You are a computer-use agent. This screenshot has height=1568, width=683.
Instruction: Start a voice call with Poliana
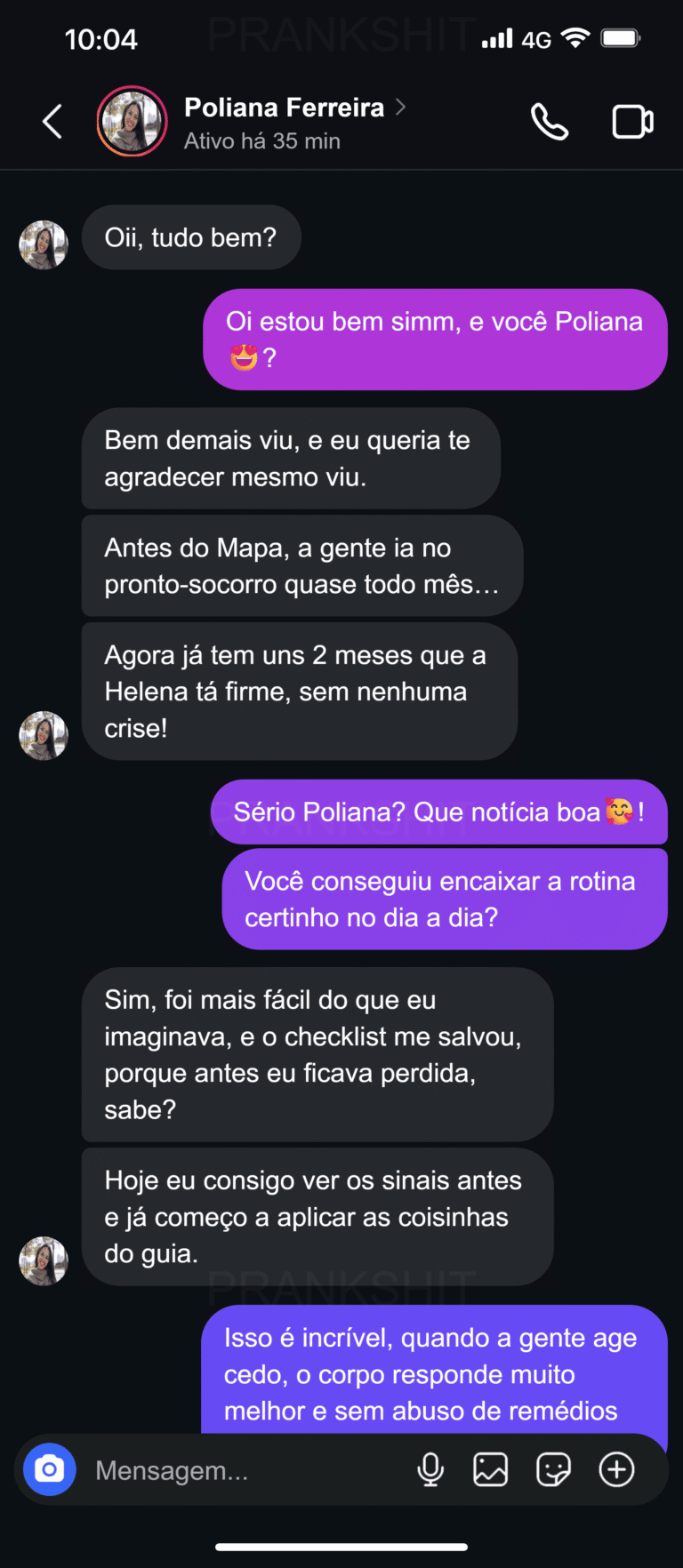[550, 122]
